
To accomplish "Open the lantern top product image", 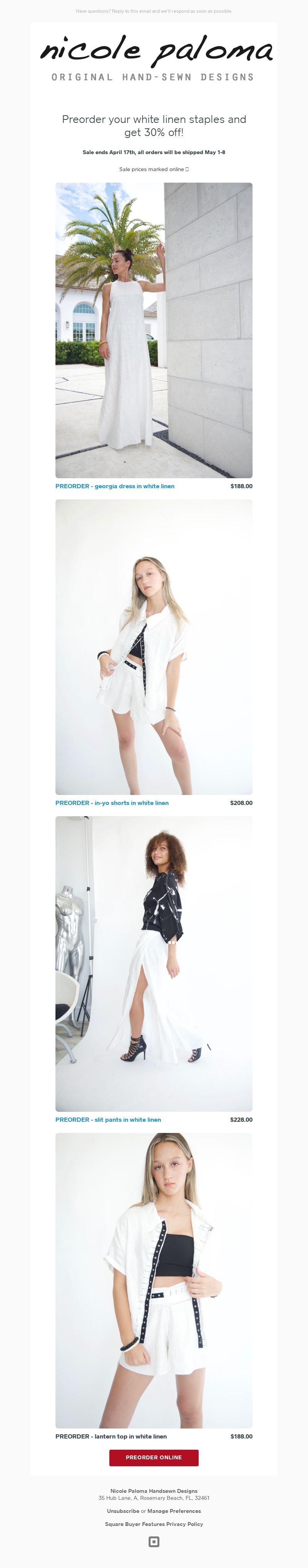I will point(153,1279).
